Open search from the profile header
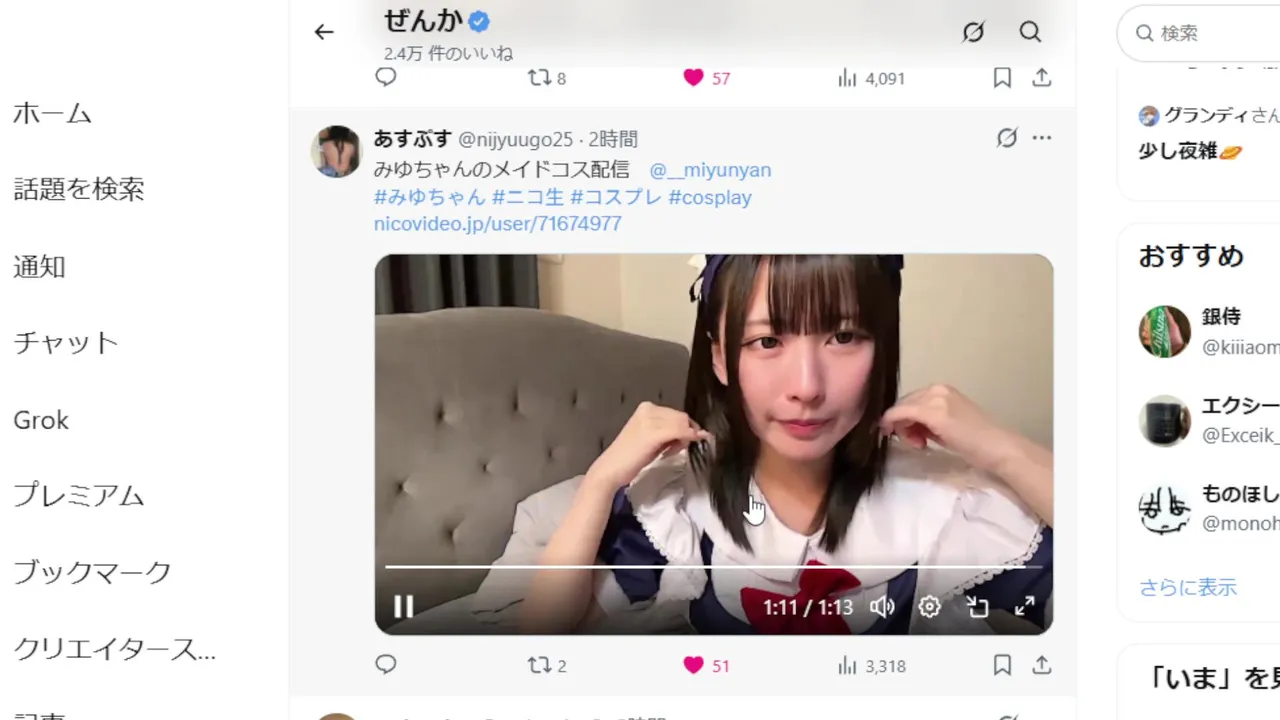The image size is (1280, 720). tap(1030, 32)
